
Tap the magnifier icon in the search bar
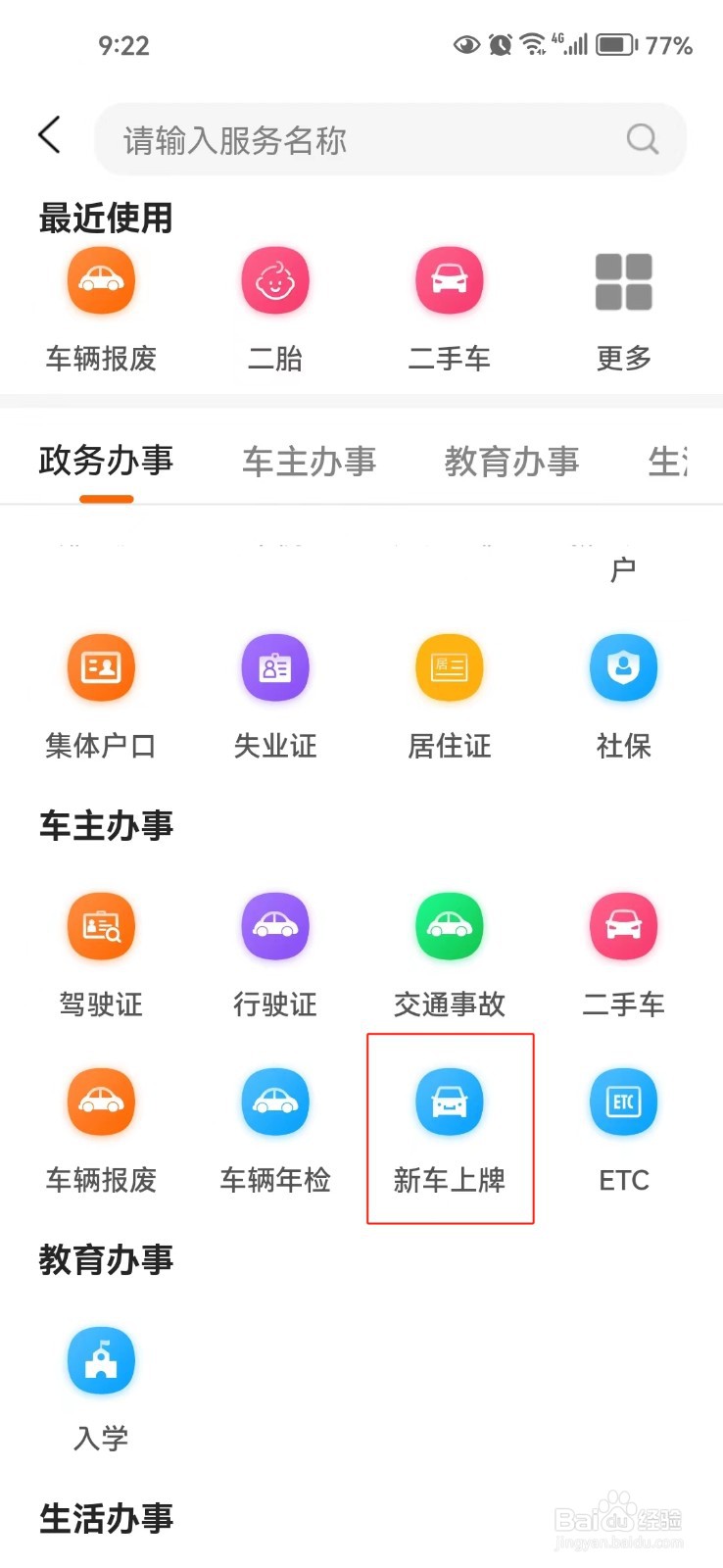pyautogui.click(x=642, y=139)
